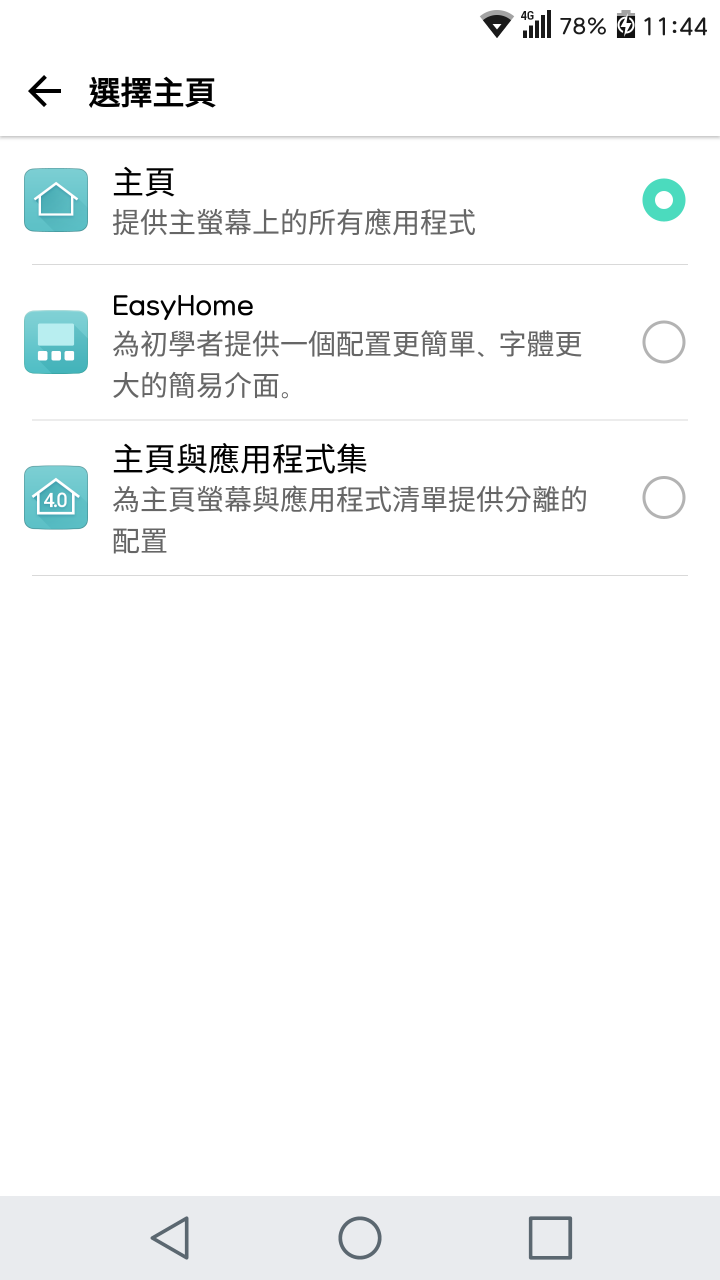720x1280 pixels.
Task: Tap the system home button
Action: [x=360, y=1238]
